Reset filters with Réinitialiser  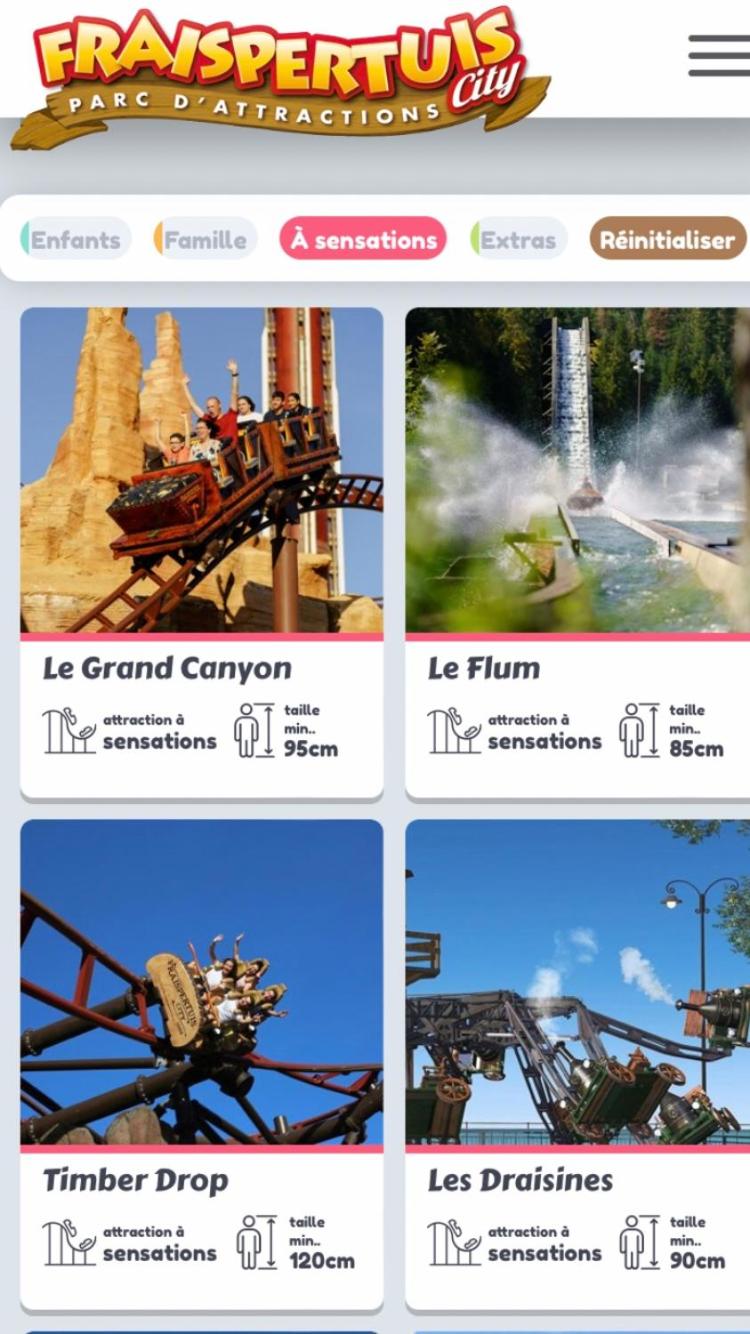[667, 240]
